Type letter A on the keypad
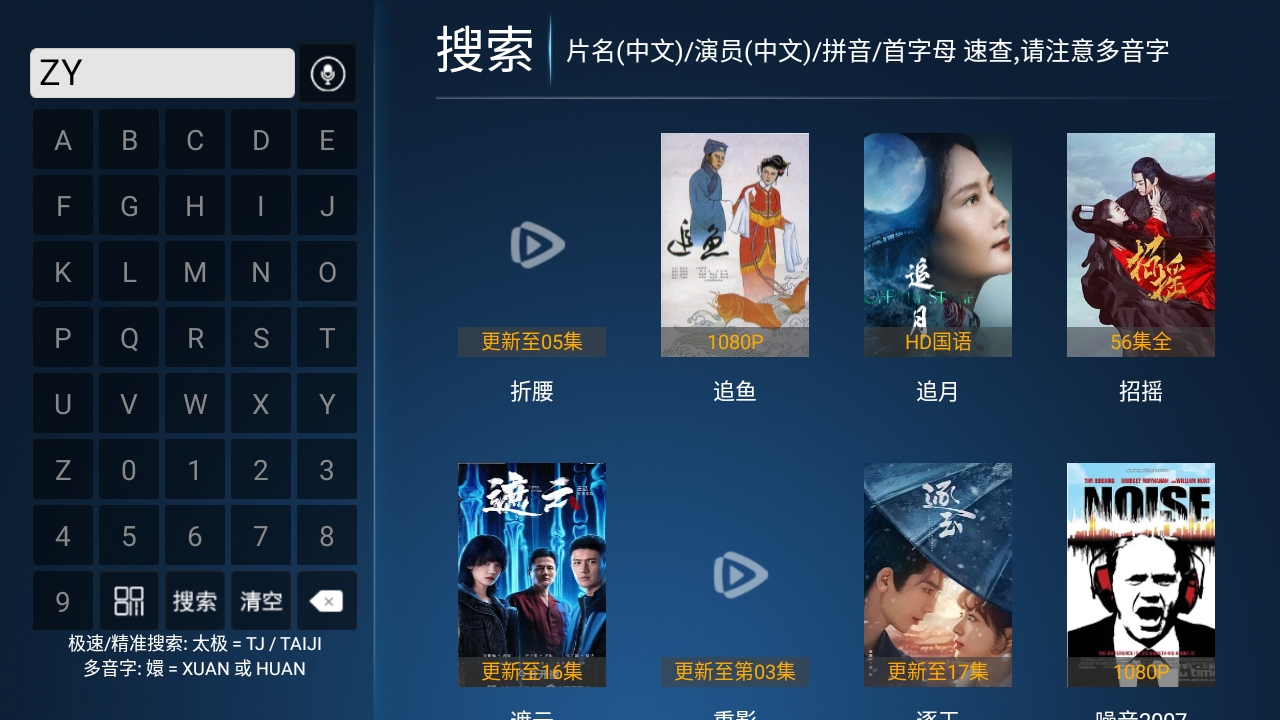Screen dimensions: 1280x720 tap(63, 140)
